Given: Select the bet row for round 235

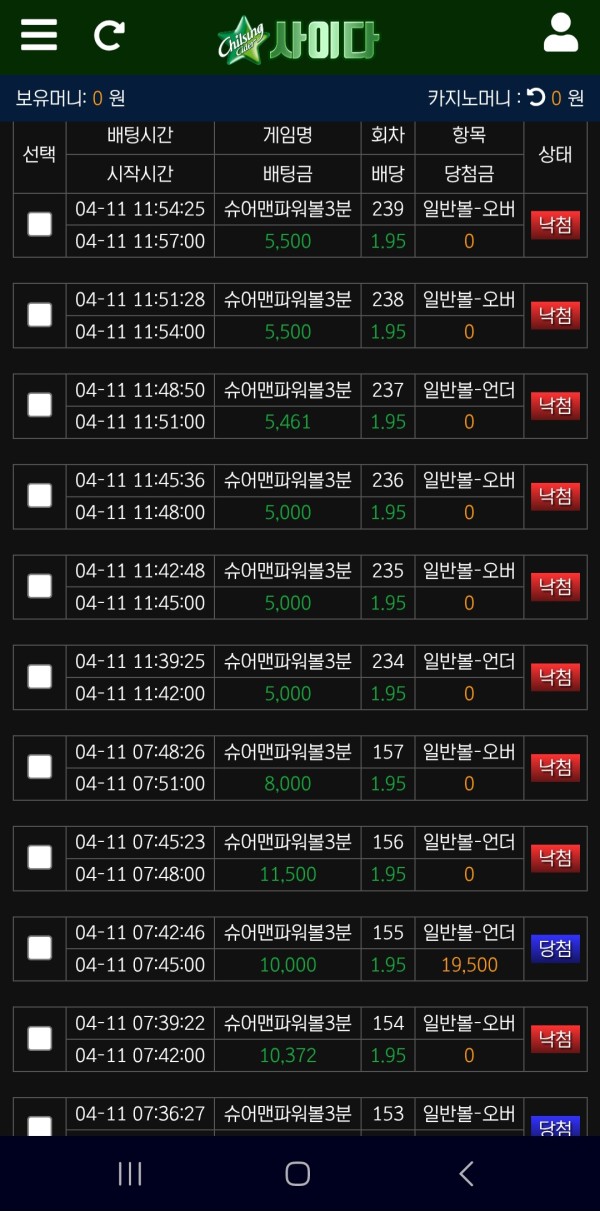Looking at the screenshot, I should [40, 586].
